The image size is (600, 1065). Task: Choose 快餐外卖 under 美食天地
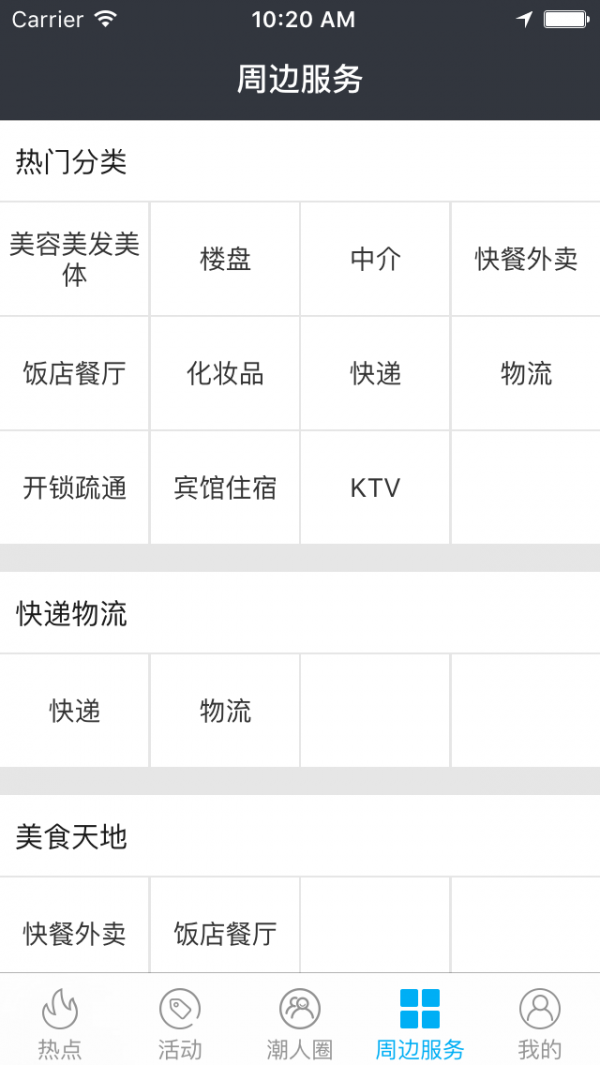[x=74, y=933]
